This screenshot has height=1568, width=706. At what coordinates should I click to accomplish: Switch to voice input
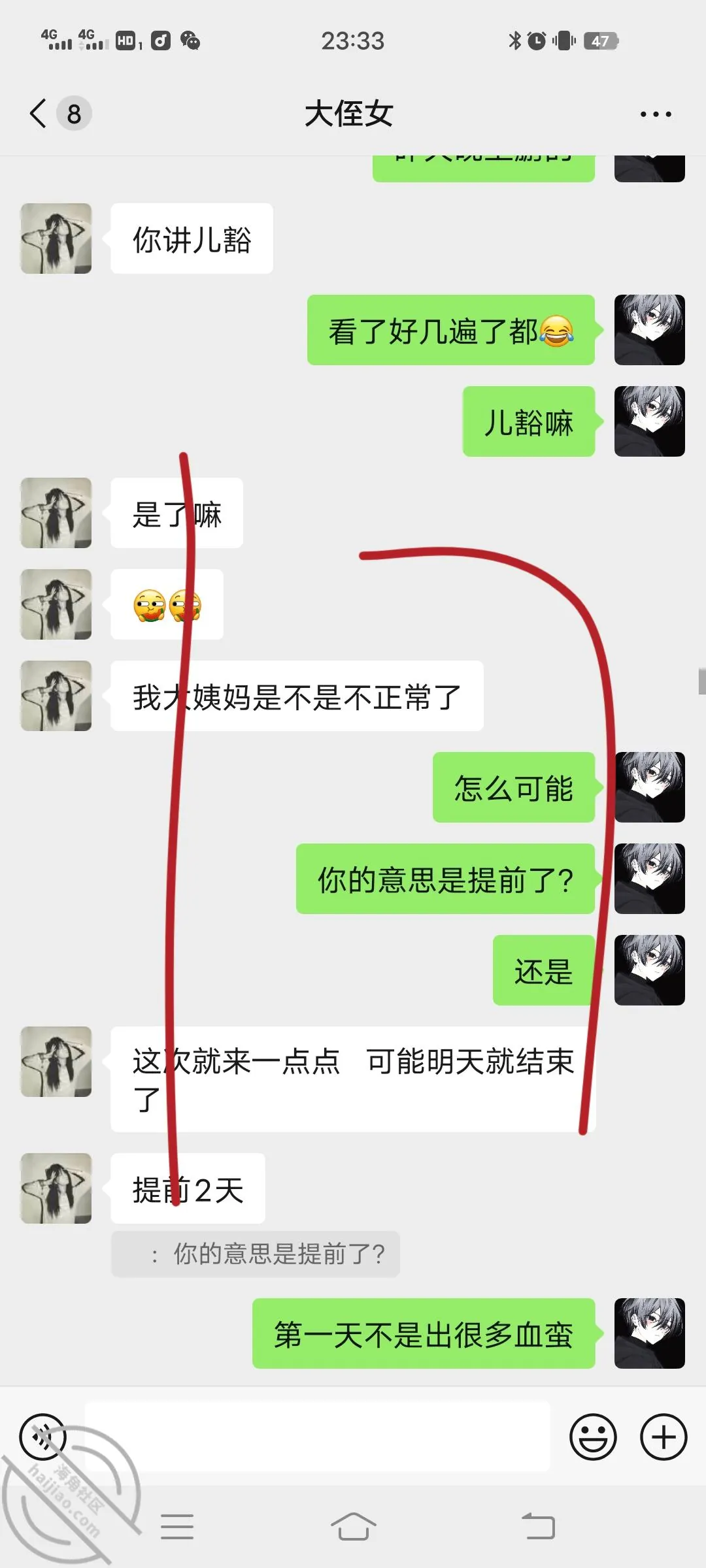(43, 1437)
